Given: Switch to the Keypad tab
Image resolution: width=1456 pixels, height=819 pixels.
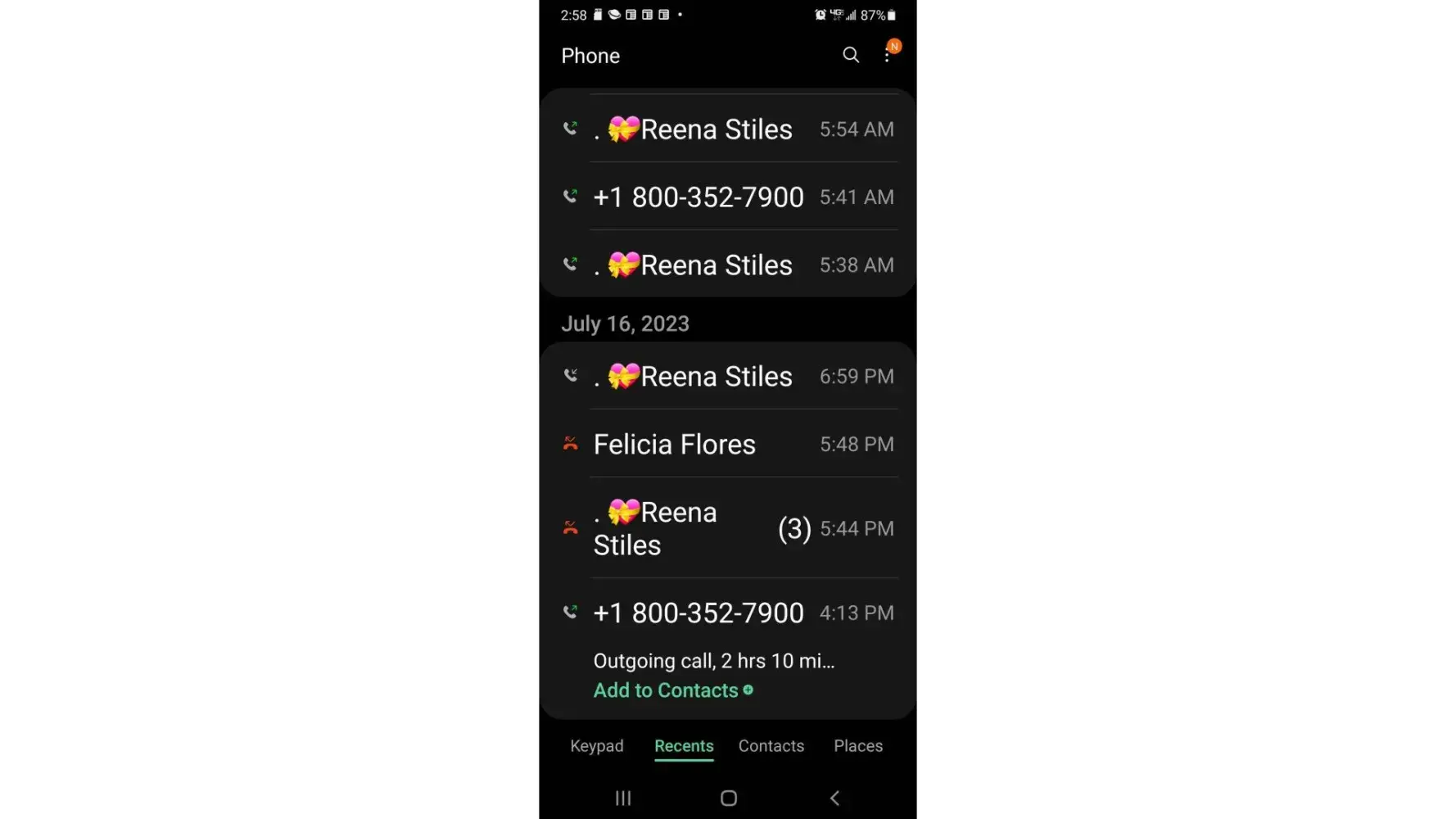Looking at the screenshot, I should click(x=596, y=746).
